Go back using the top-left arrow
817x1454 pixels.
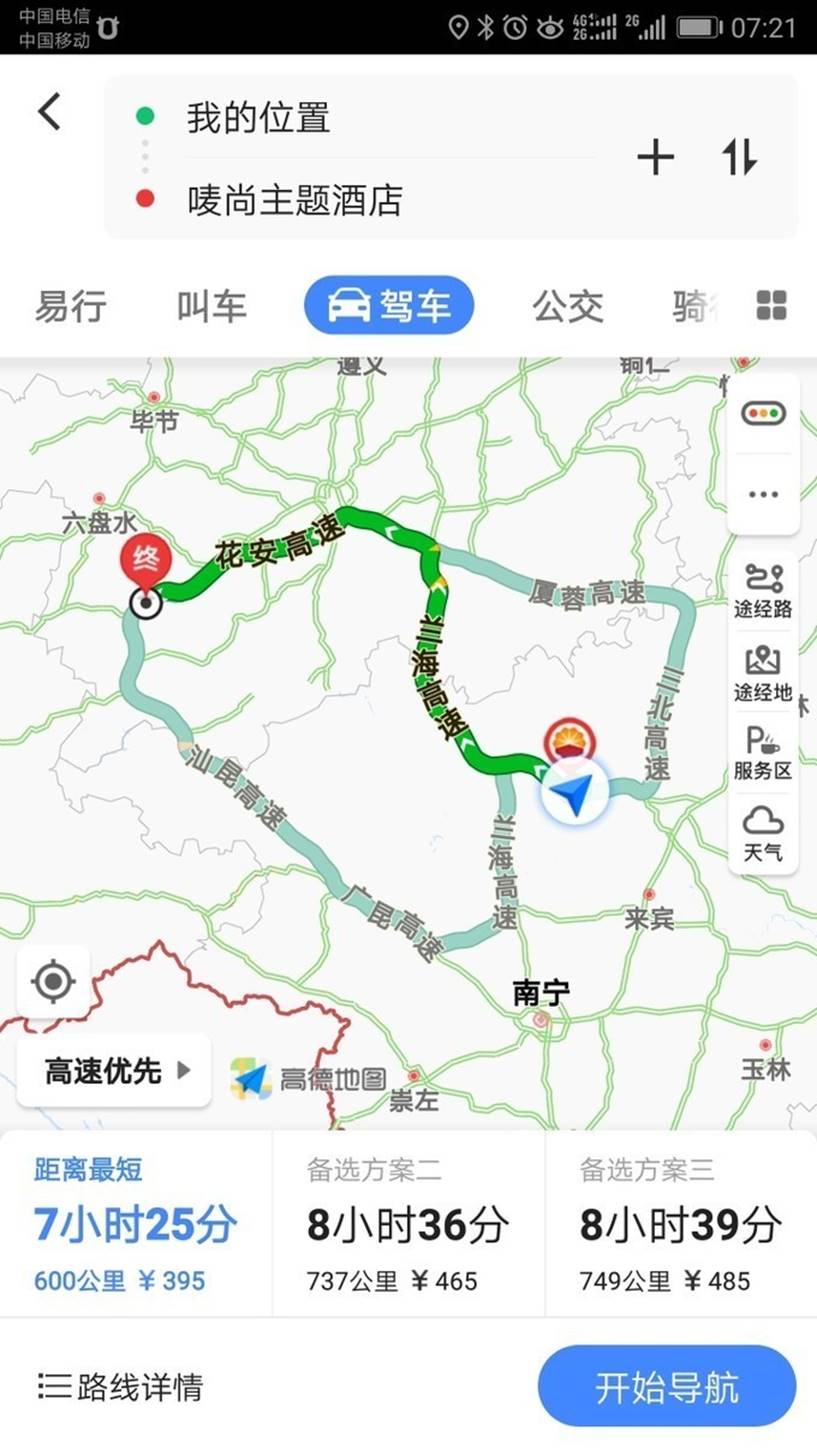tap(49, 111)
